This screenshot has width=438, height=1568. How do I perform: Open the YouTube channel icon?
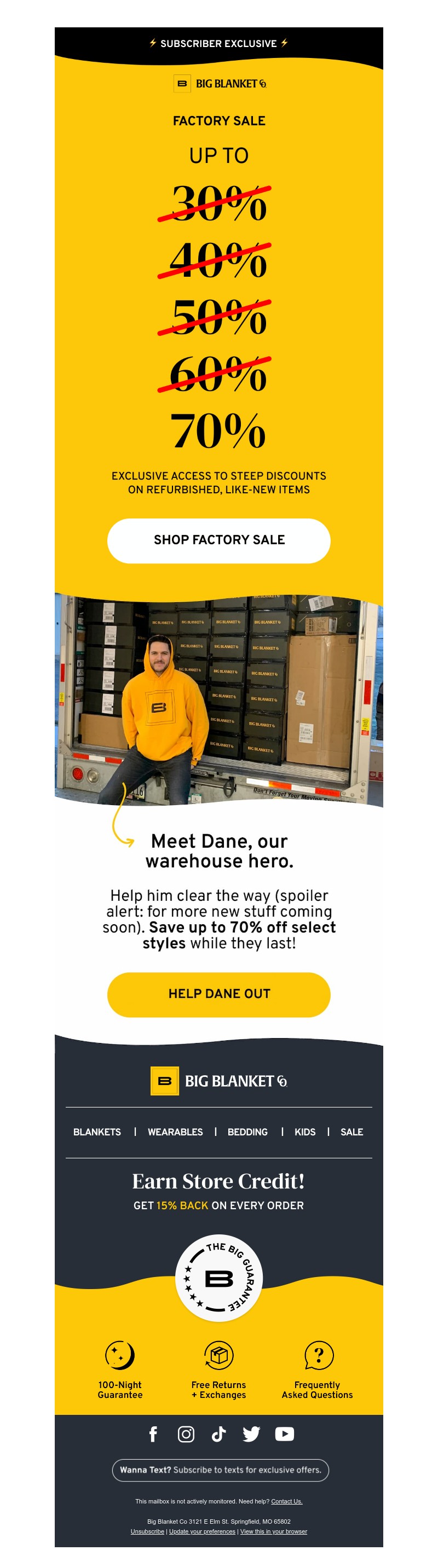285,1434
